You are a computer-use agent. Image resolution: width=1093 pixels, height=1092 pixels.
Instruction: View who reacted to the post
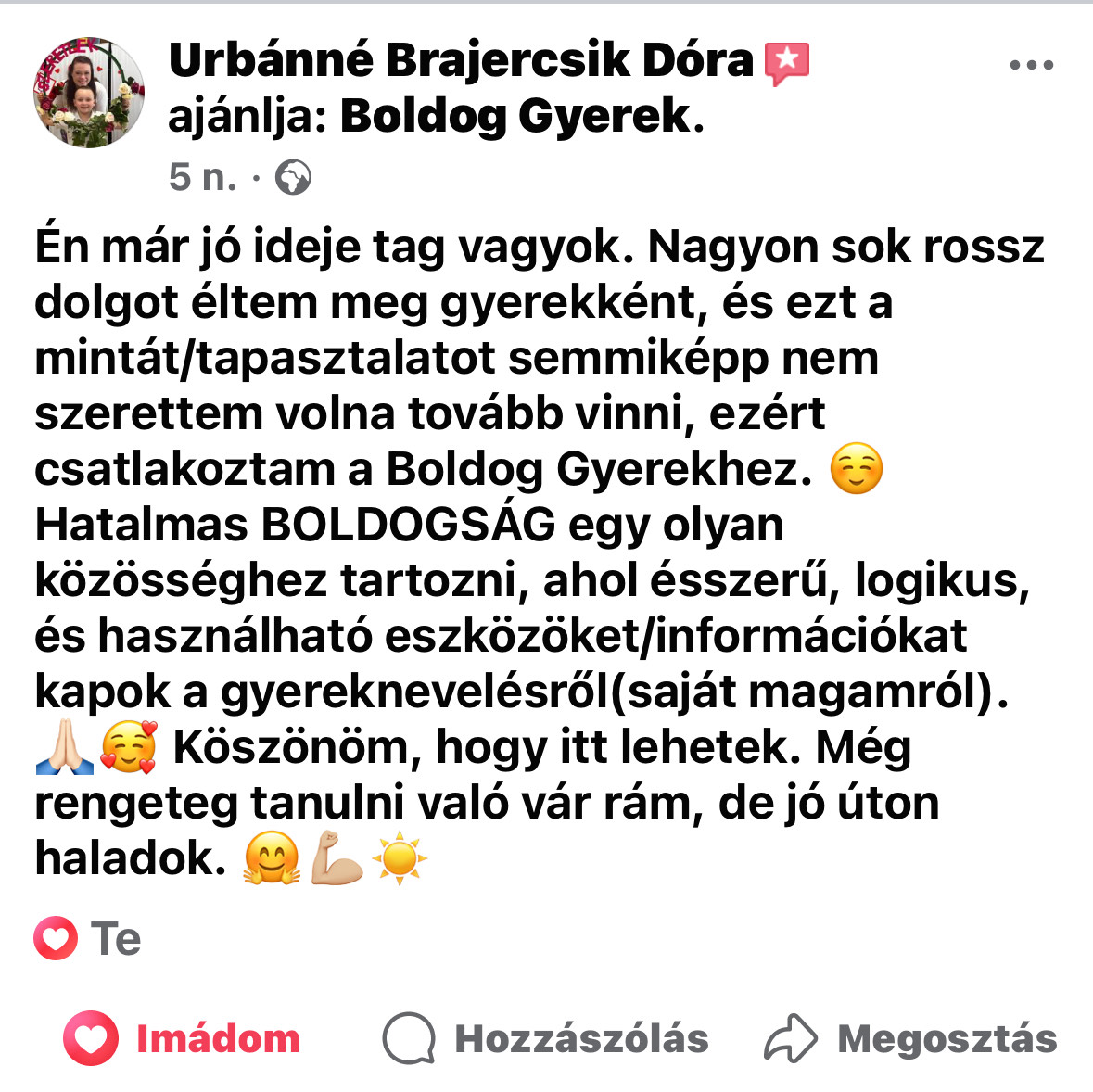(x=88, y=939)
